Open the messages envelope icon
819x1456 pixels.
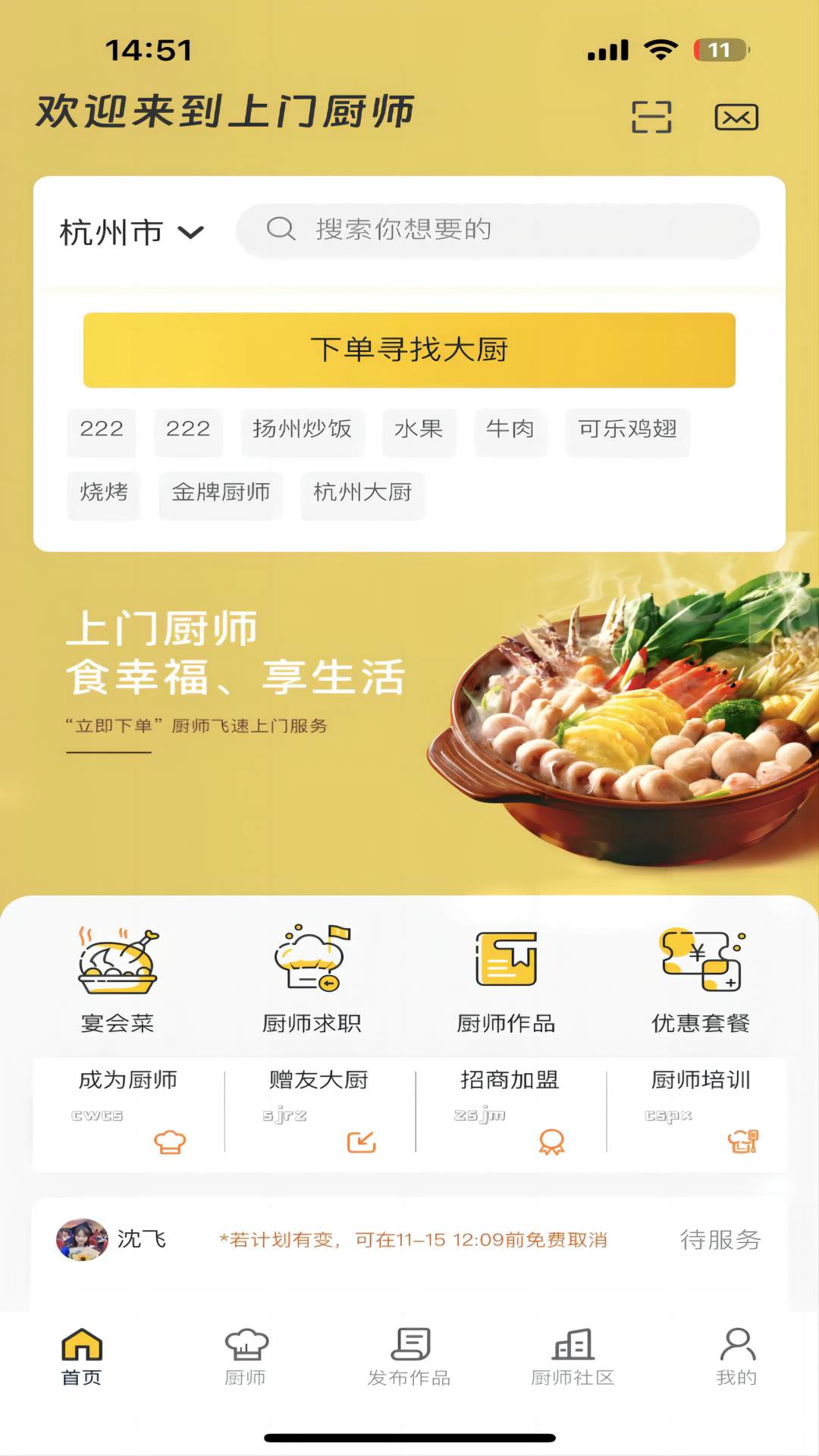(736, 117)
